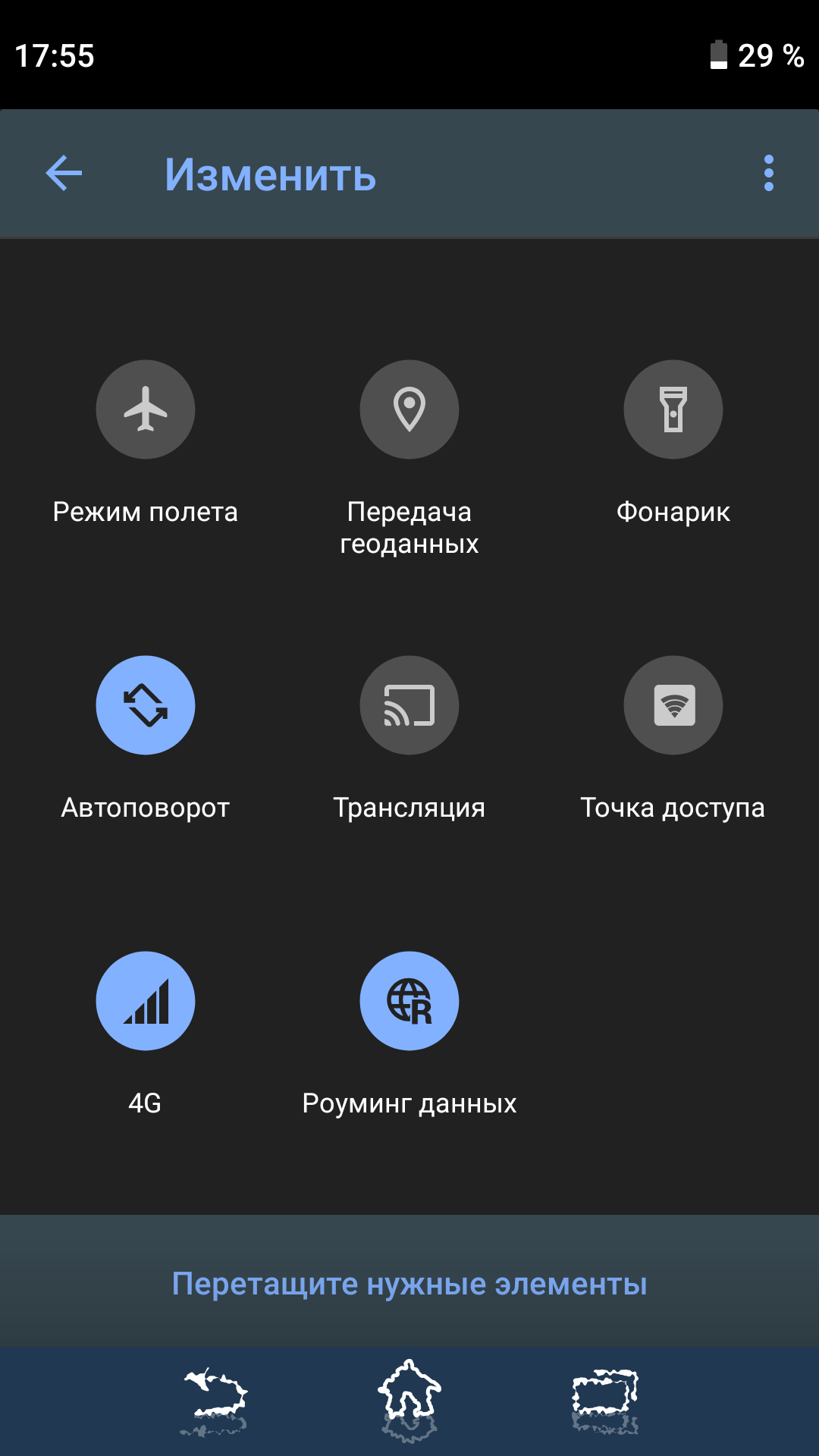
Task: Select the Роуминг данных tile
Action: tap(409, 1001)
